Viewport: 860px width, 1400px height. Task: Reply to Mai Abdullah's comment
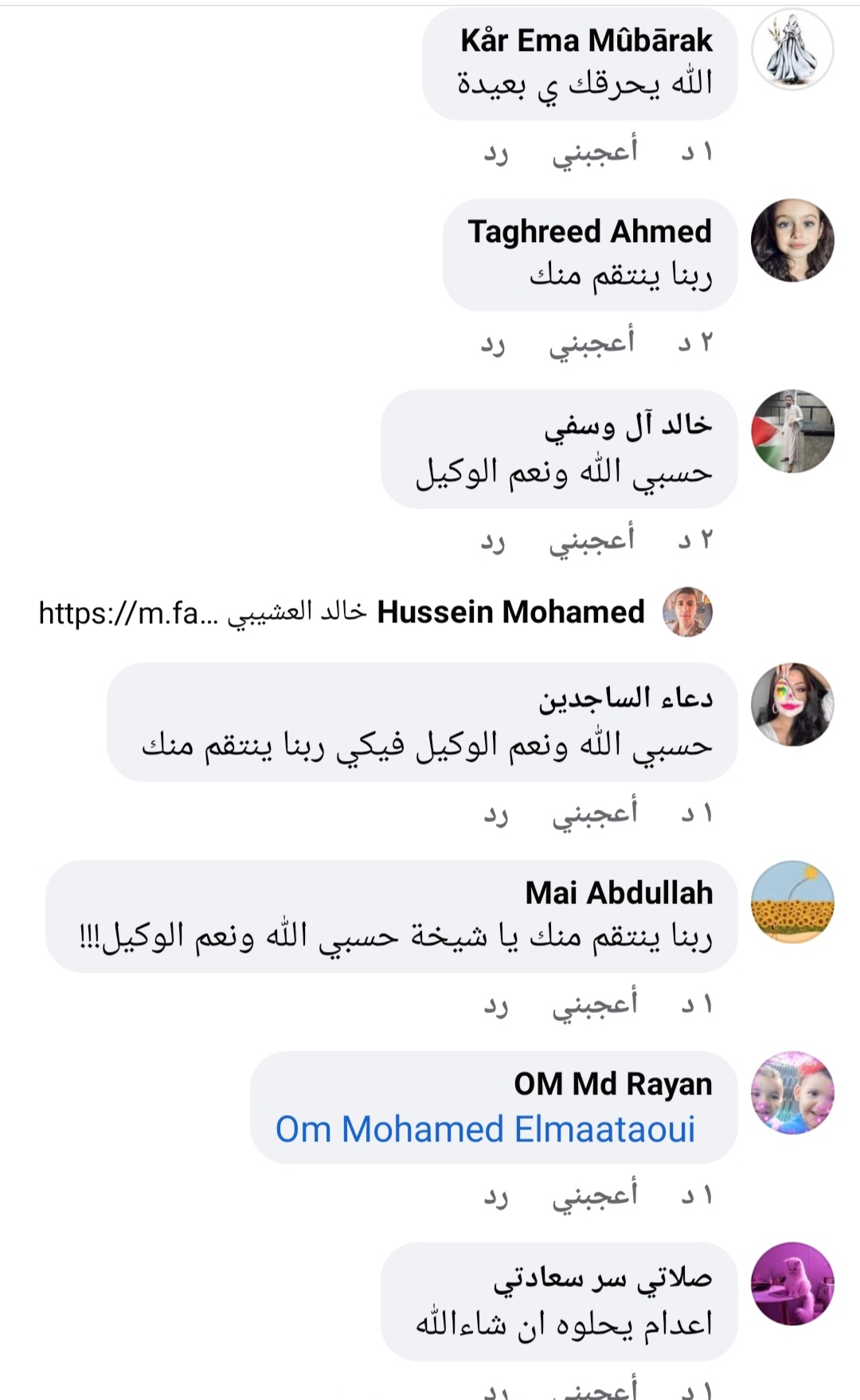tap(495, 1004)
